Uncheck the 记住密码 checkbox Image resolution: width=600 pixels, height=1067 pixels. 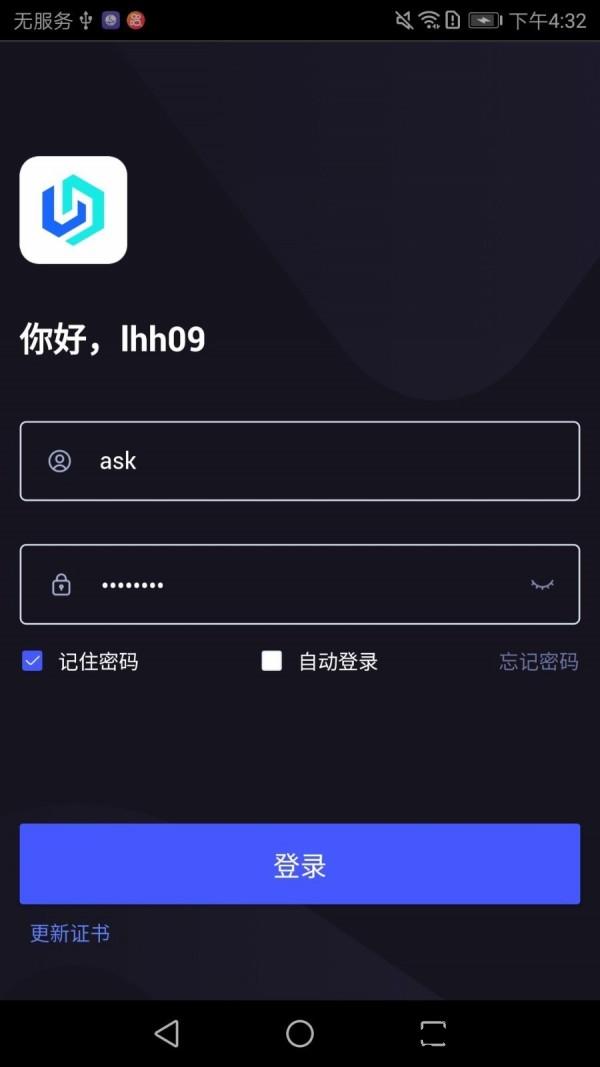tap(33, 661)
